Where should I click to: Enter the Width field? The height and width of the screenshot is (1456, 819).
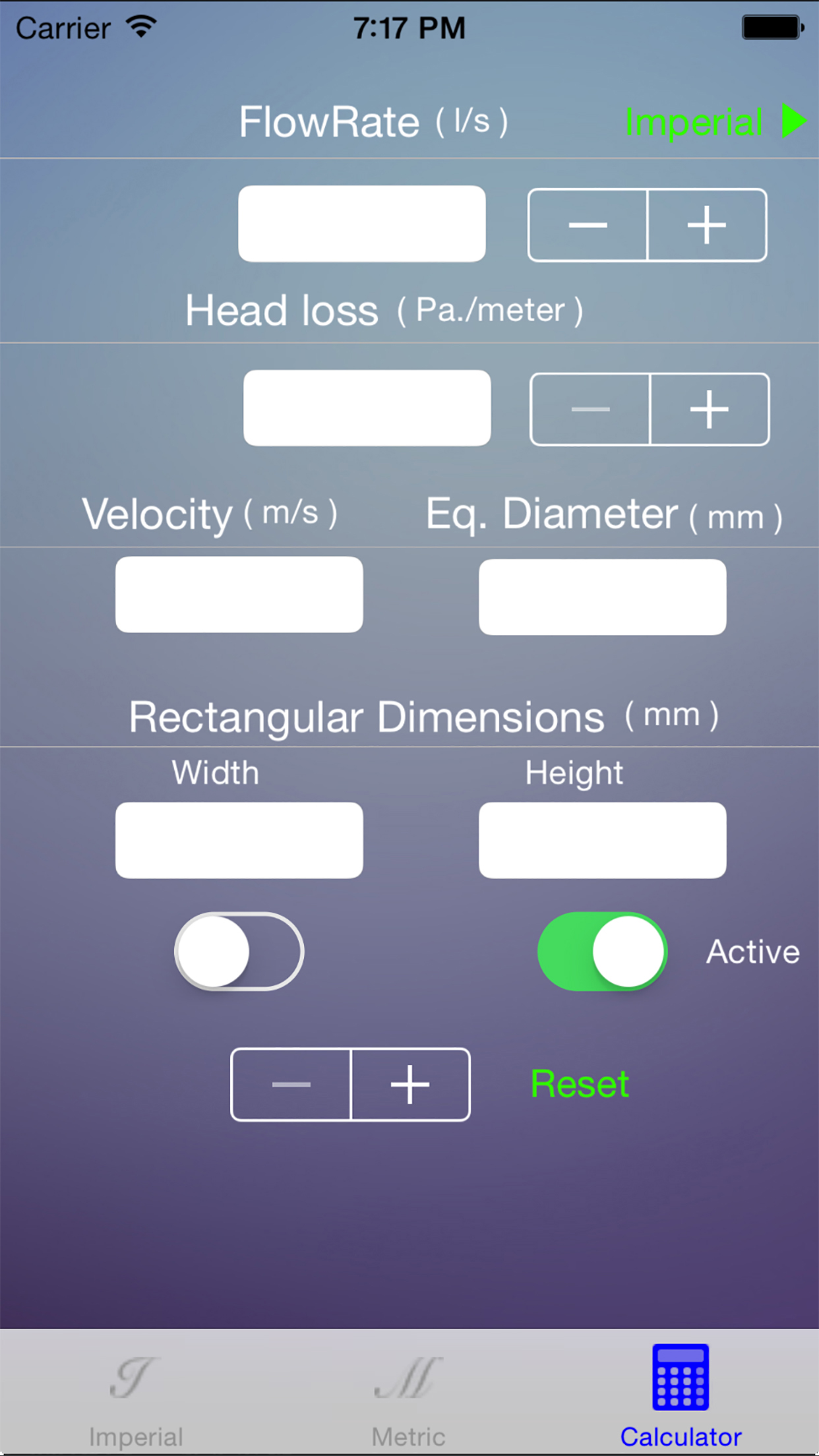[239, 840]
